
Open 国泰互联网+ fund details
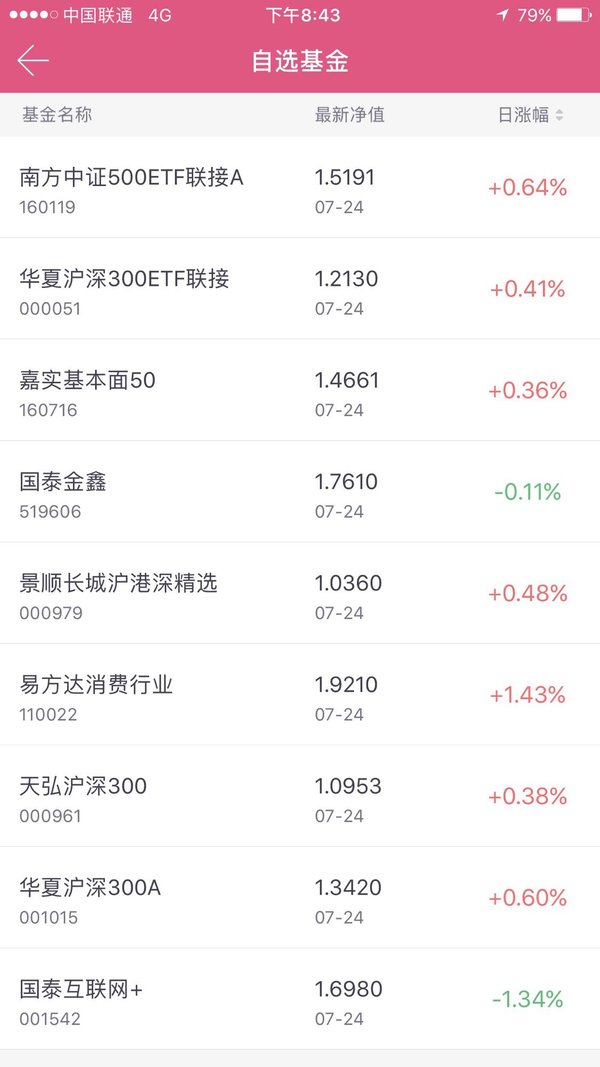point(300,998)
